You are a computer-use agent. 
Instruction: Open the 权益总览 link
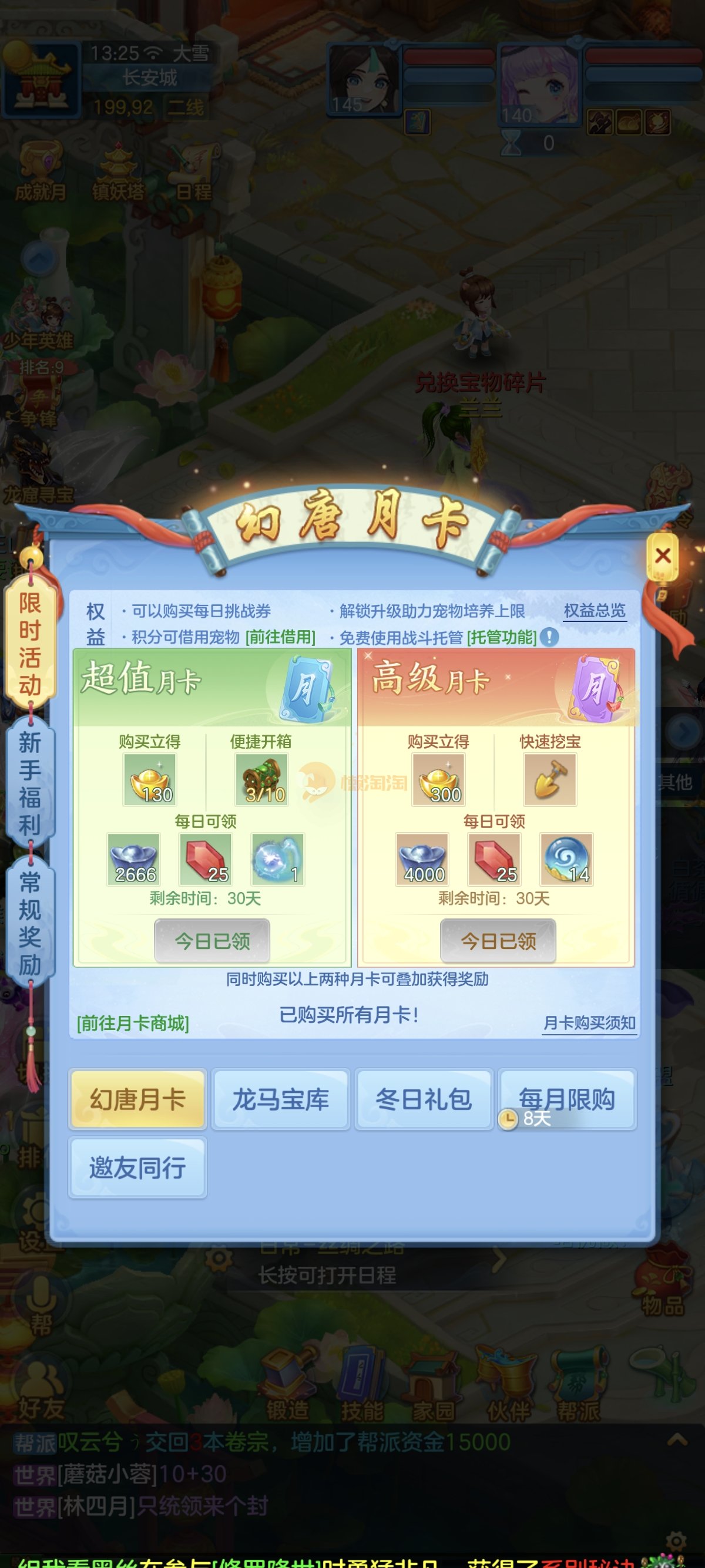click(x=594, y=611)
